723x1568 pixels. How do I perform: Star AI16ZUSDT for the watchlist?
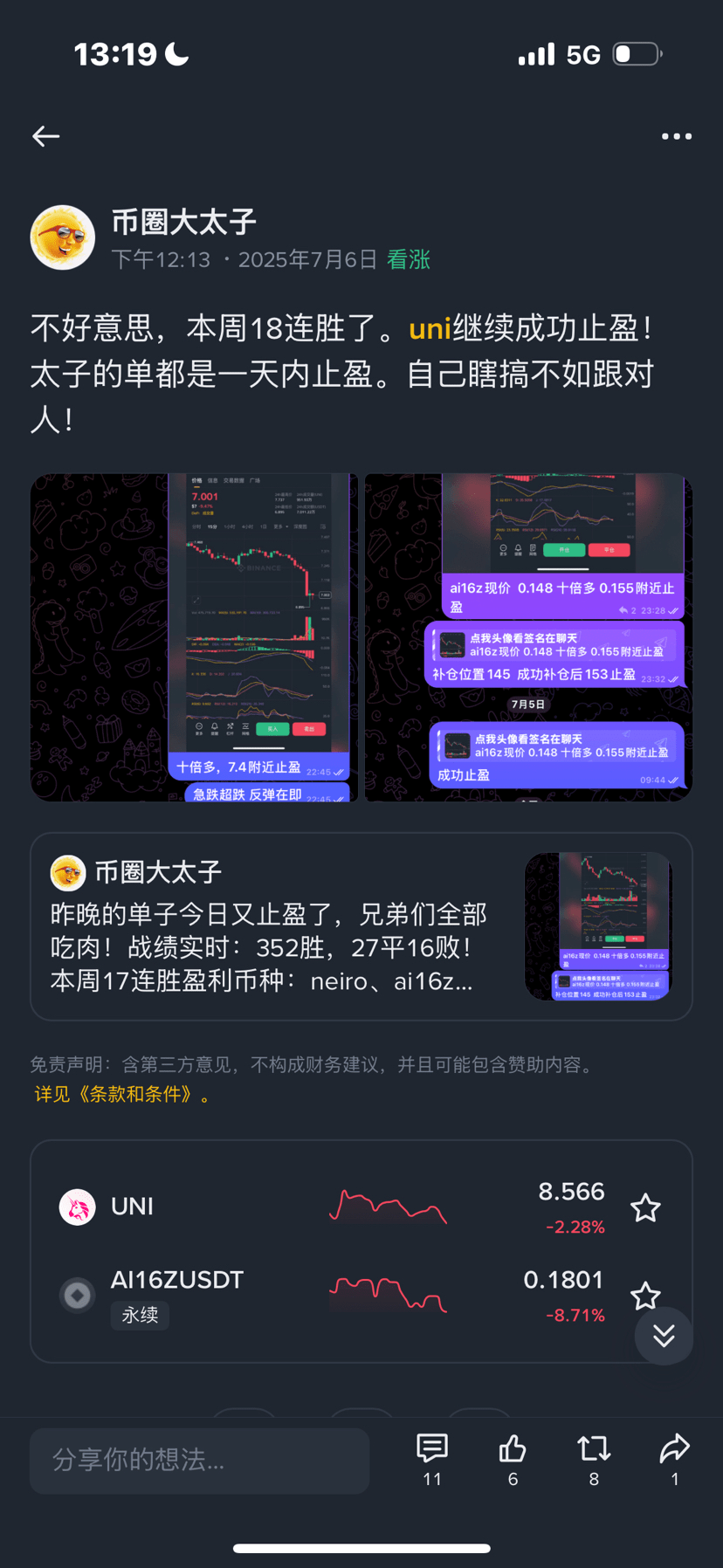tap(644, 1294)
